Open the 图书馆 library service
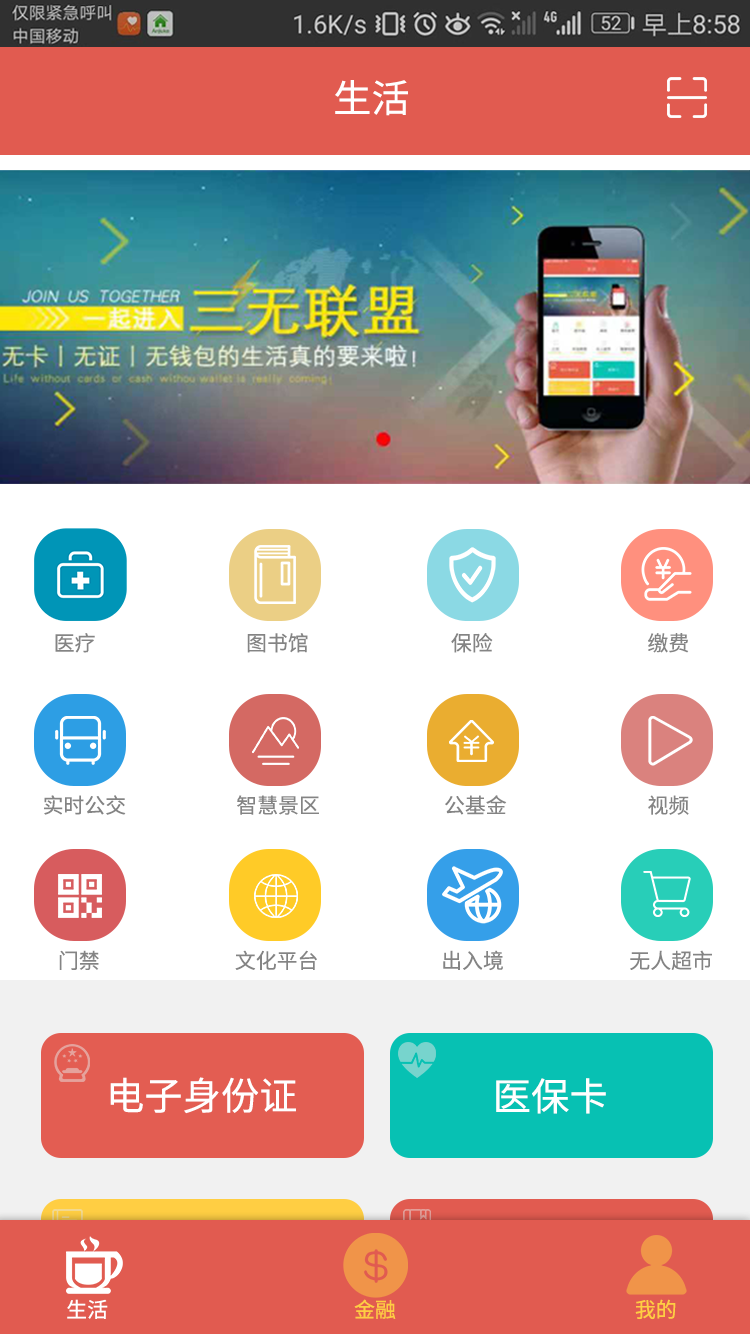The width and height of the screenshot is (750, 1334). pos(275,575)
